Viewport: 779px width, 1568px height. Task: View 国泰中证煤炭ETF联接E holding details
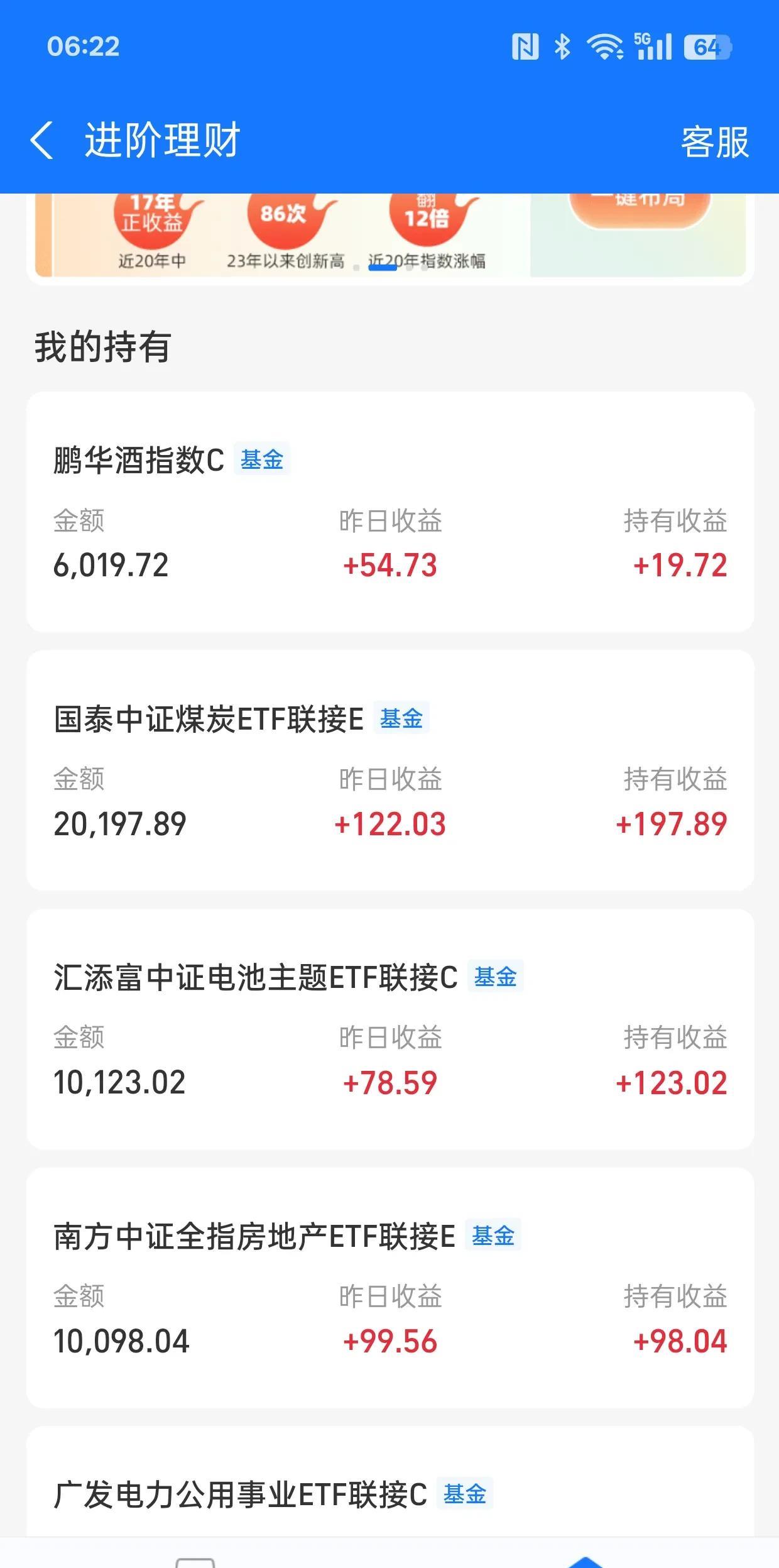389,770
